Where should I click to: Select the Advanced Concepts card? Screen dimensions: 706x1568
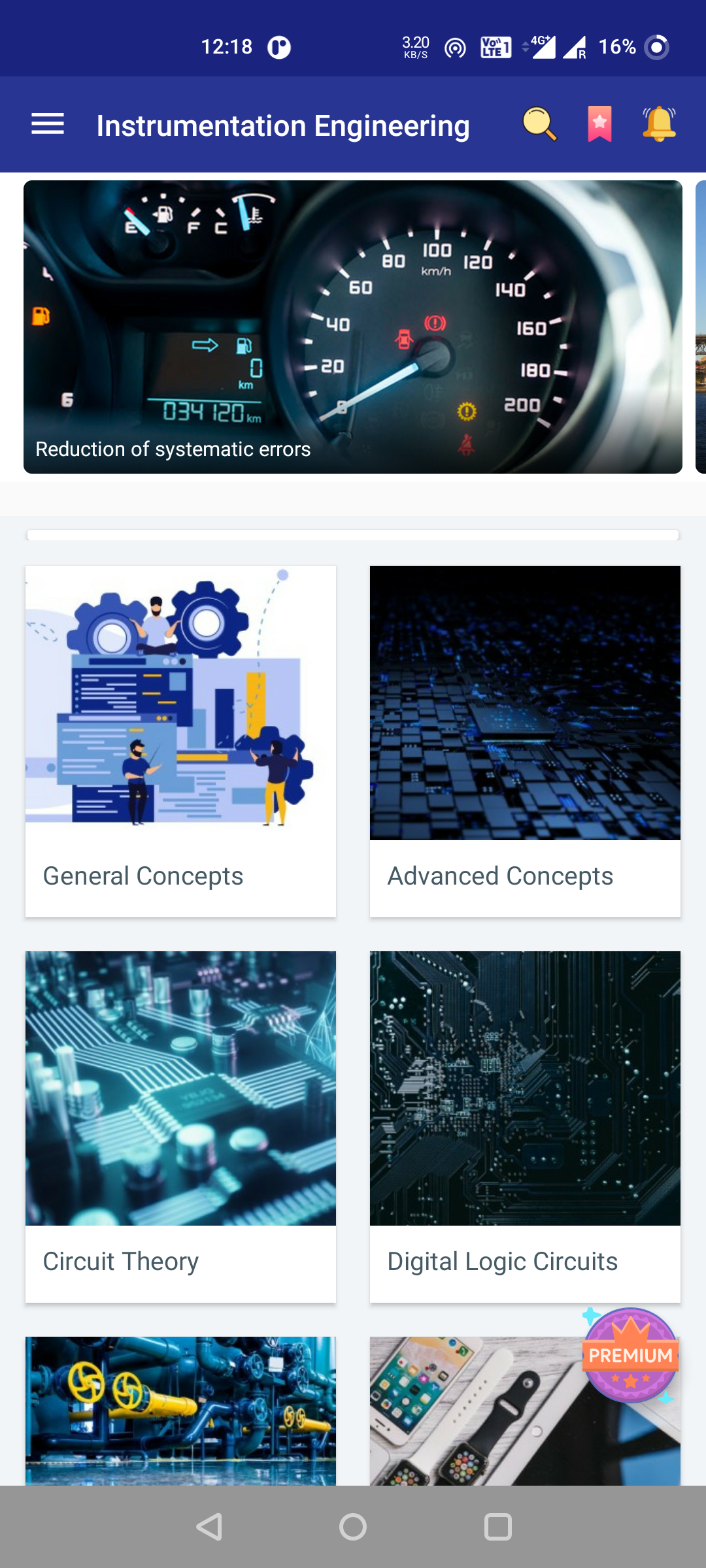525,742
